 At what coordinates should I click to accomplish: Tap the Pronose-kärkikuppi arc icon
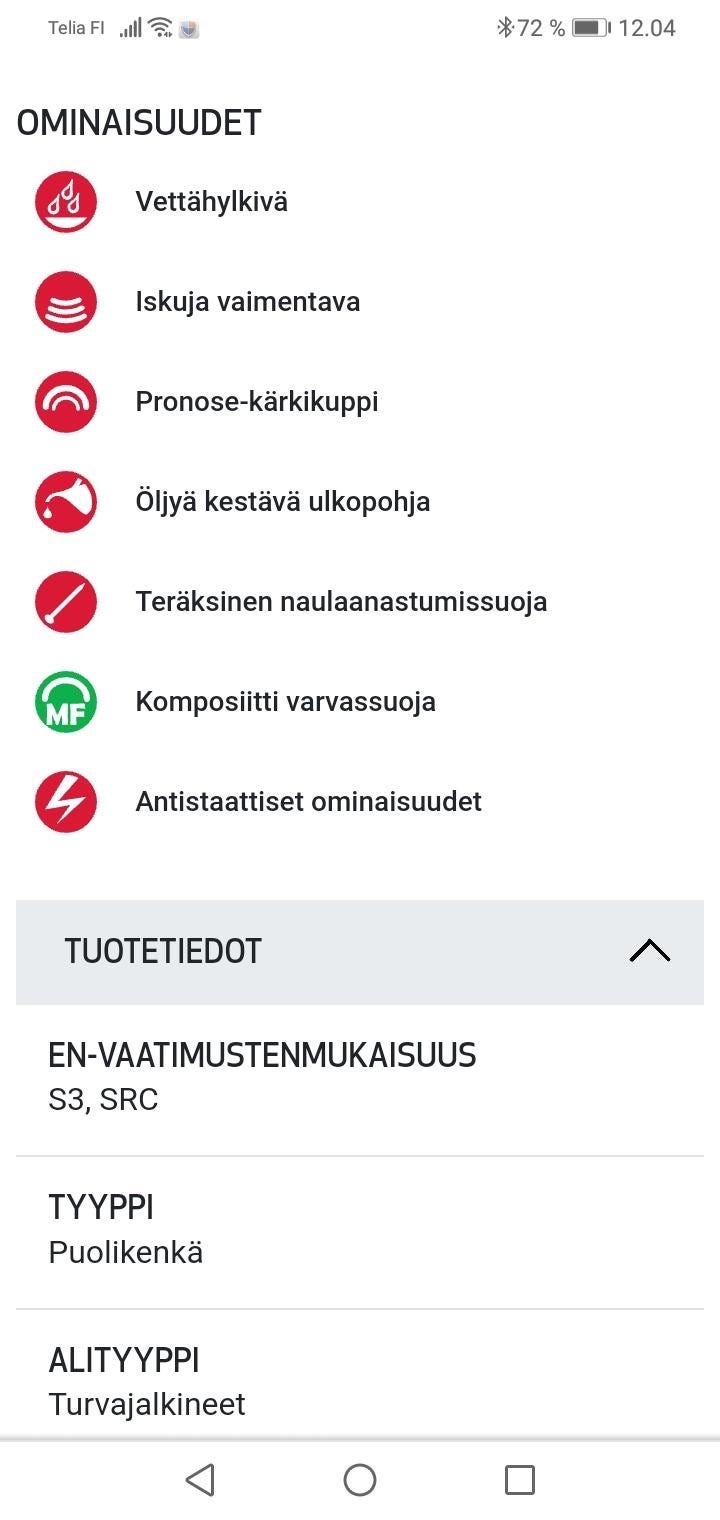(x=65, y=401)
